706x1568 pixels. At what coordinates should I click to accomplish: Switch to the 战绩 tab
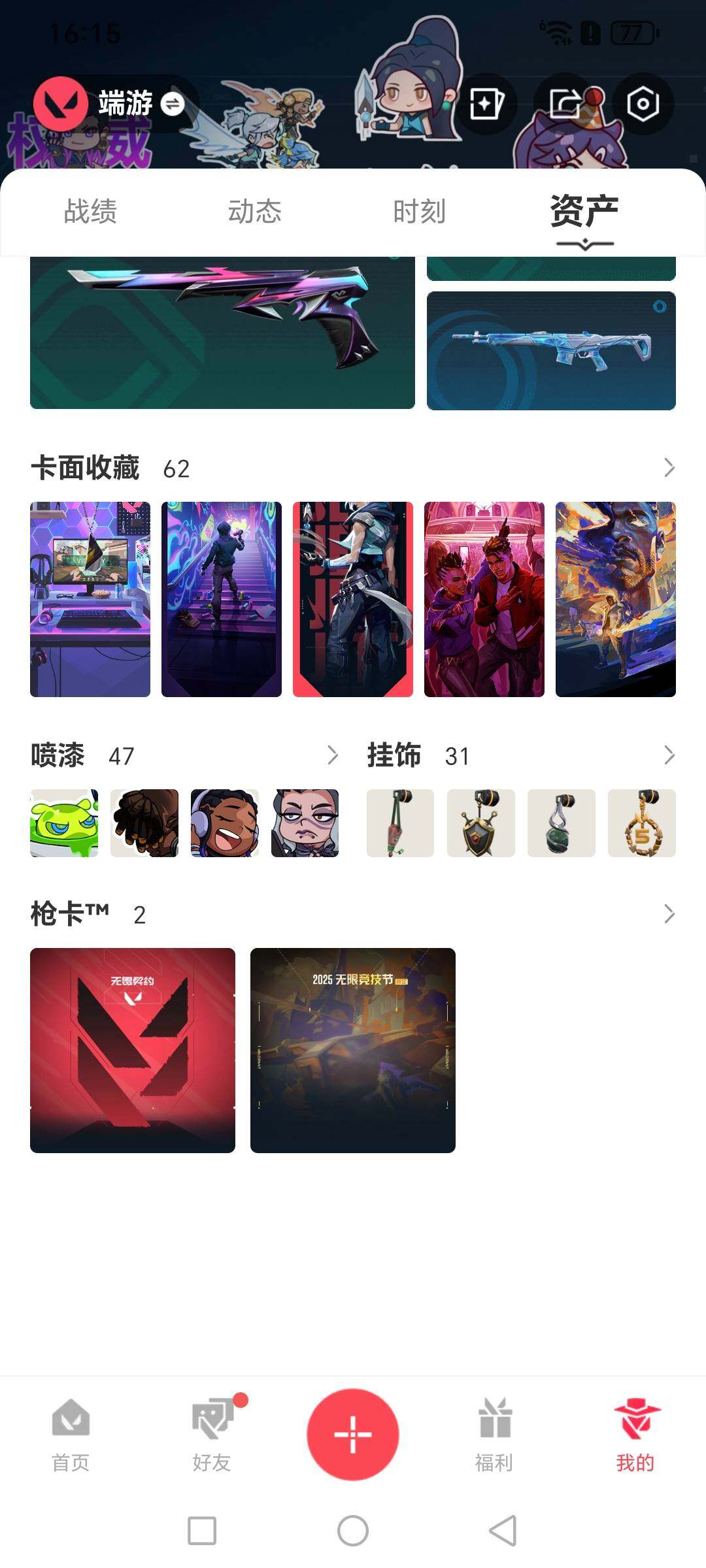point(90,212)
